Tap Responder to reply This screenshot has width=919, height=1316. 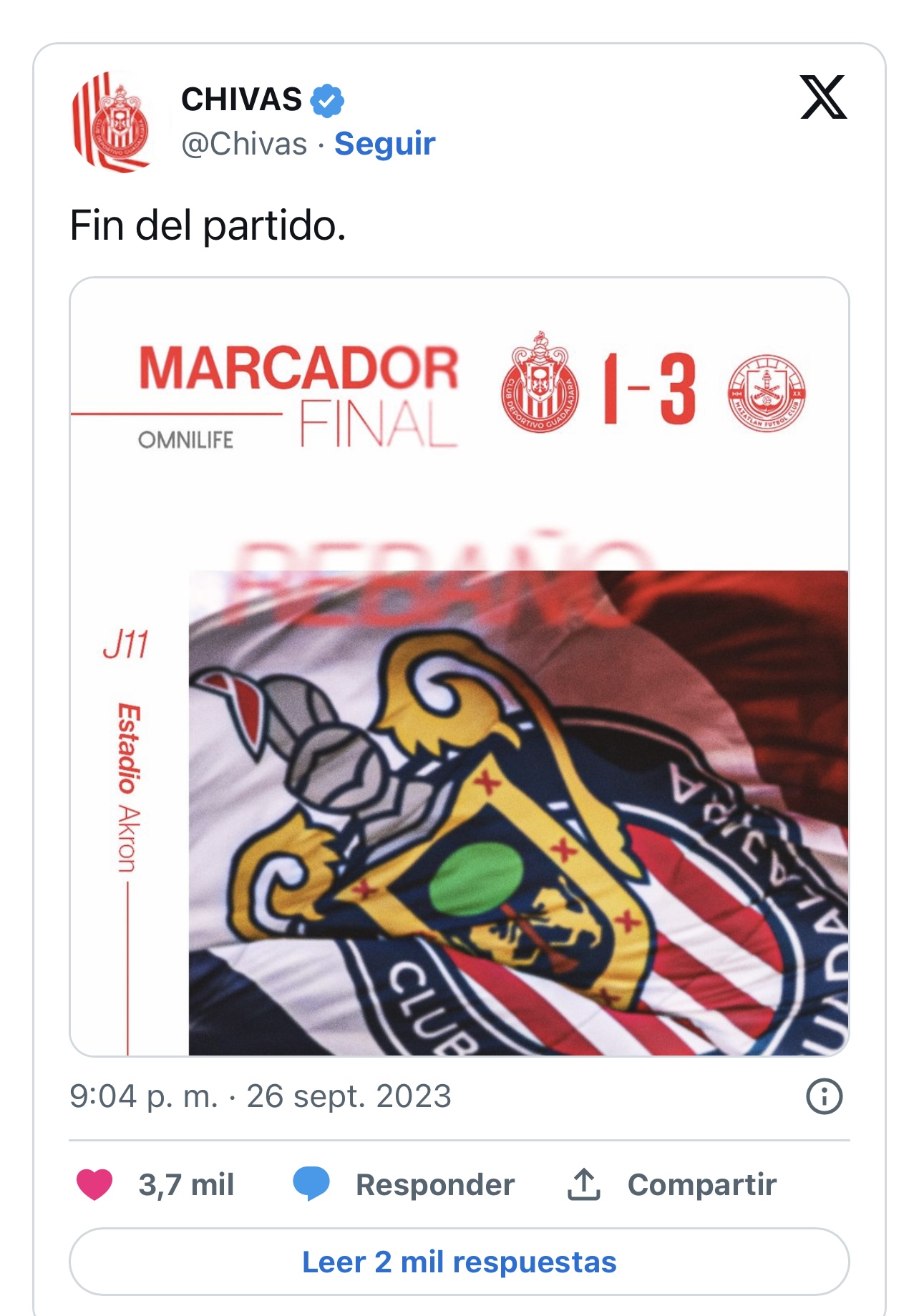[x=404, y=1184]
